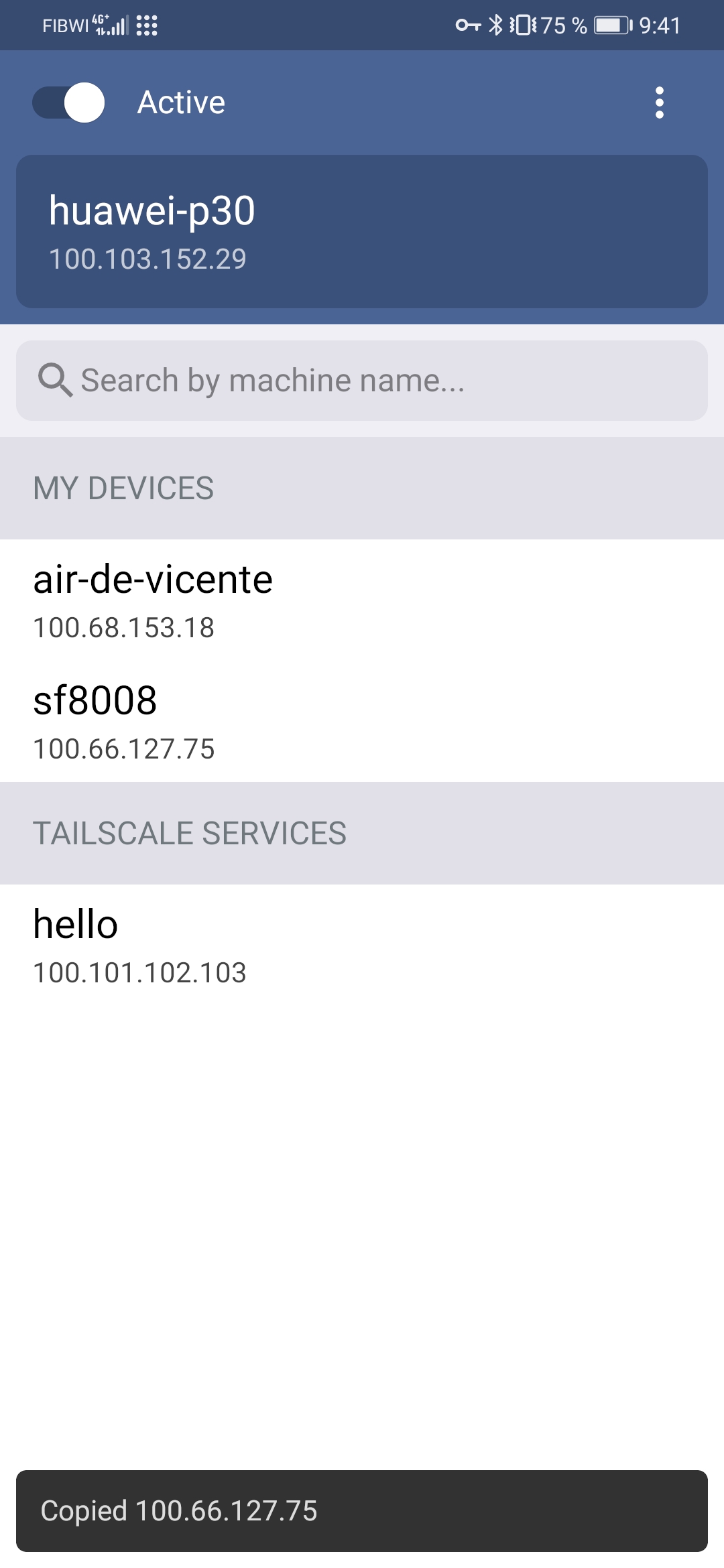Open the three-dot overflow menu
The image size is (724, 1568).
[659, 103]
